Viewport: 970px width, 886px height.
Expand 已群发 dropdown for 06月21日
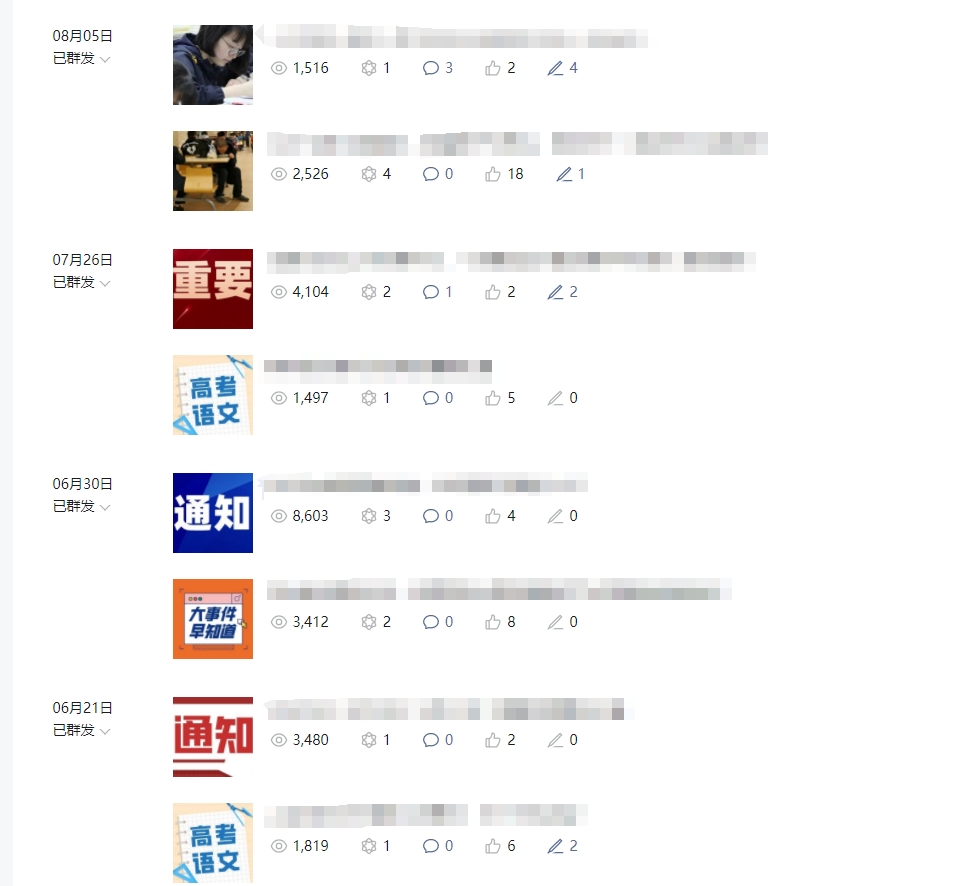coord(106,731)
